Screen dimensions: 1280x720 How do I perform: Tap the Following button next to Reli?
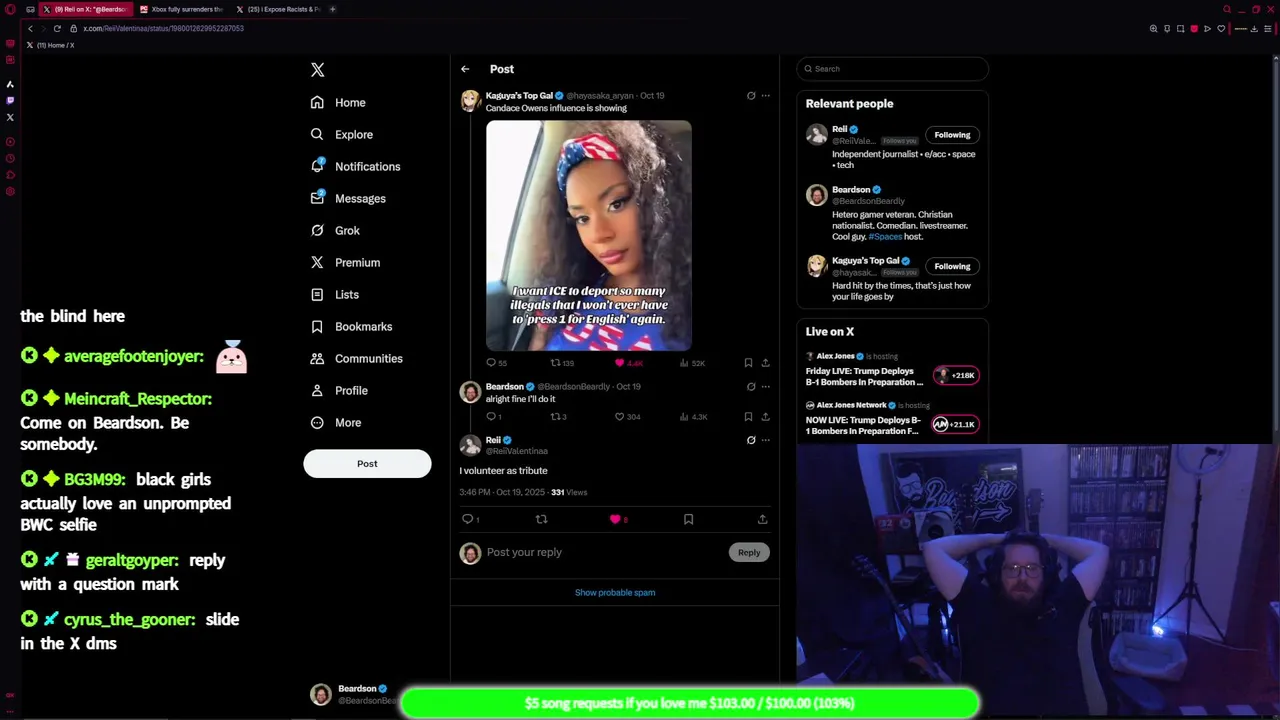point(952,135)
